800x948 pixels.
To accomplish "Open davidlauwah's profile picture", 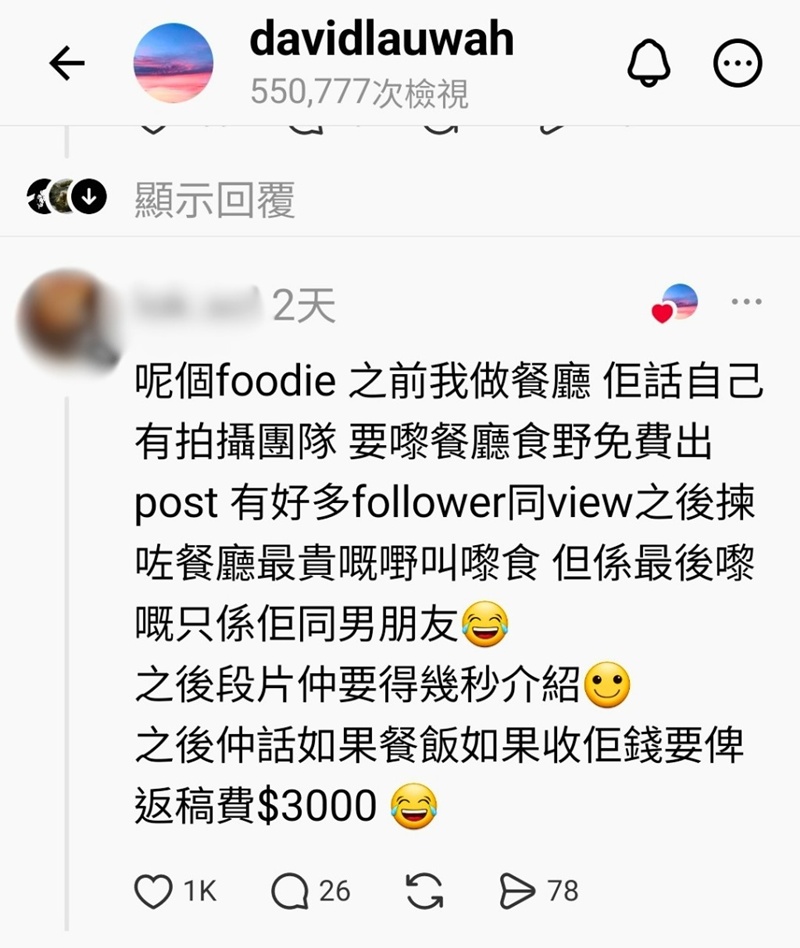I will [x=173, y=63].
